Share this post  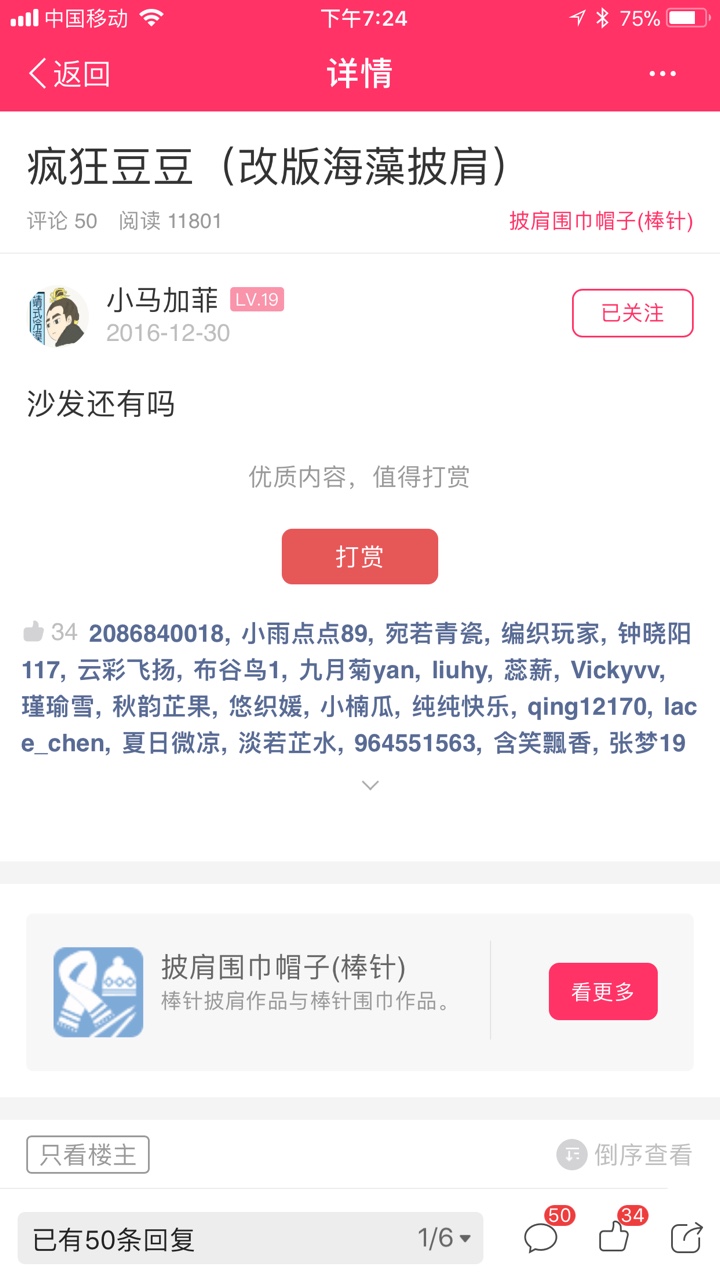pyautogui.click(x=686, y=1238)
